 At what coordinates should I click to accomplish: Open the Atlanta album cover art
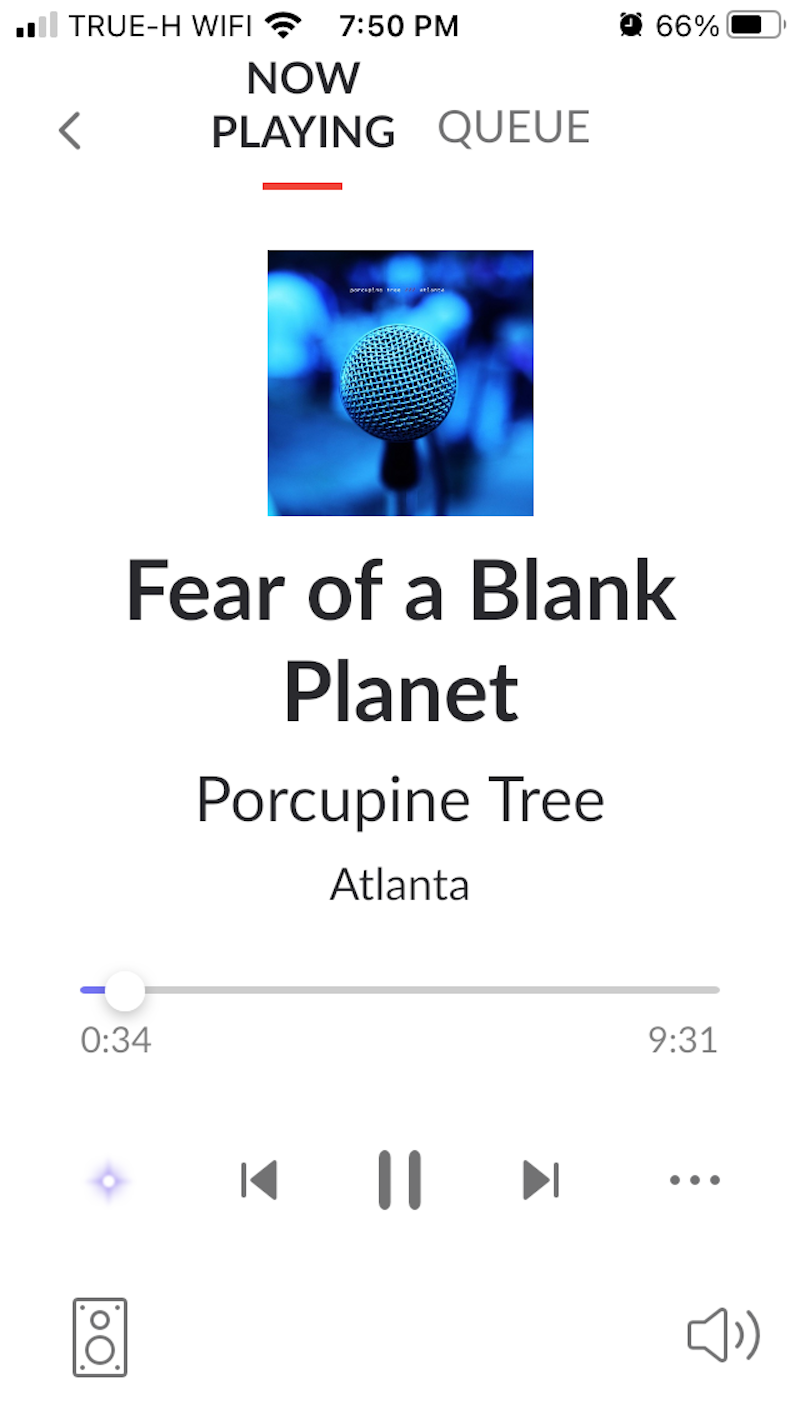coord(400,383)
